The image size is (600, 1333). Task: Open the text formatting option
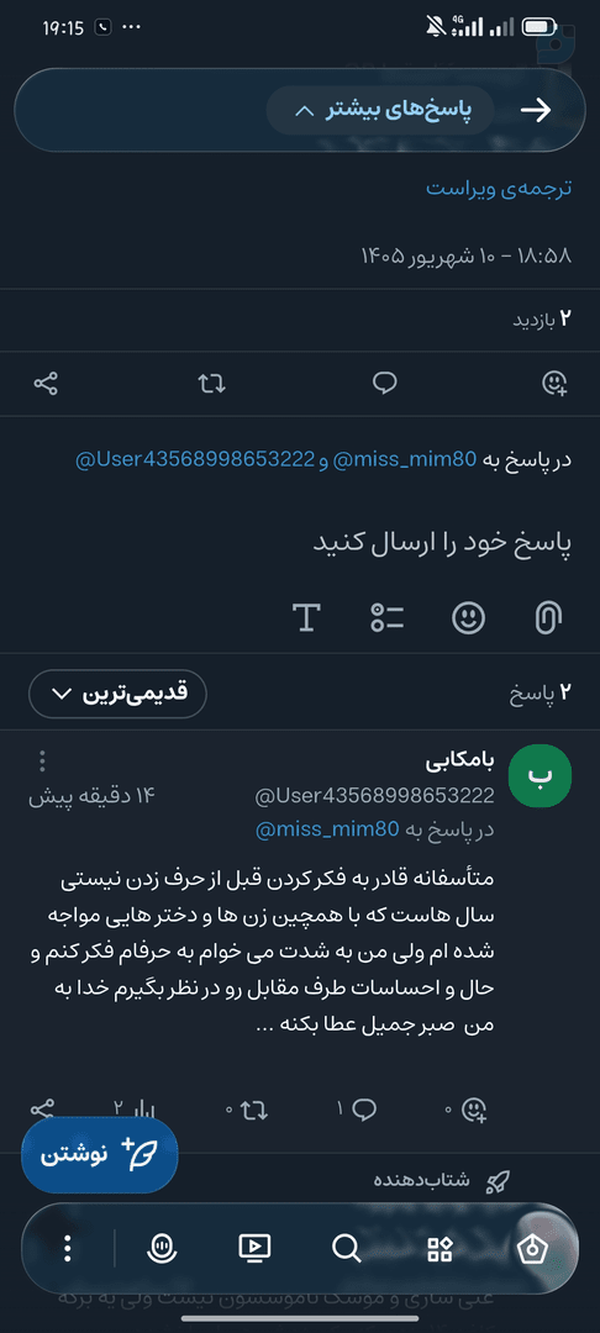[306, 617]
